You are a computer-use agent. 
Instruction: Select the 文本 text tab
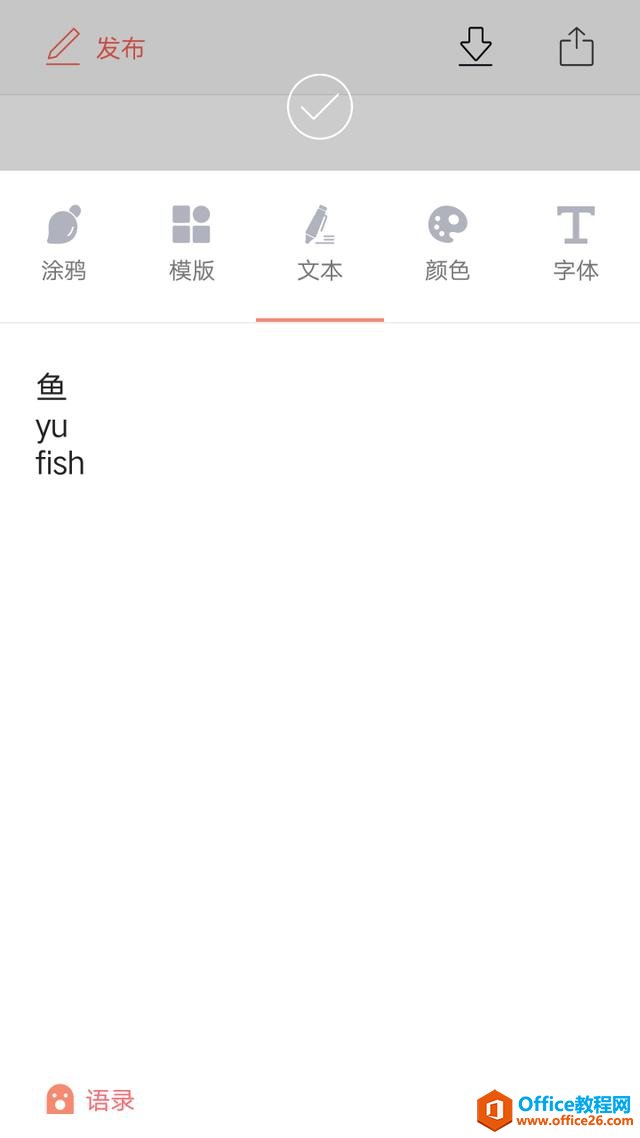pos(320,244)
